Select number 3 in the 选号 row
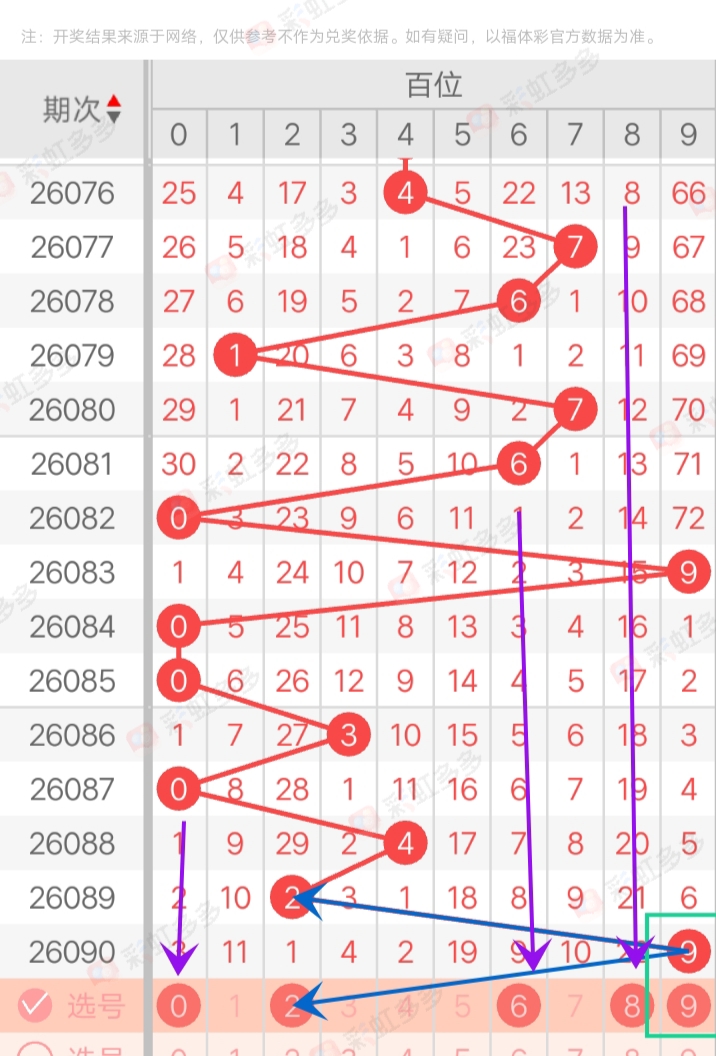 pos(348,1006)
